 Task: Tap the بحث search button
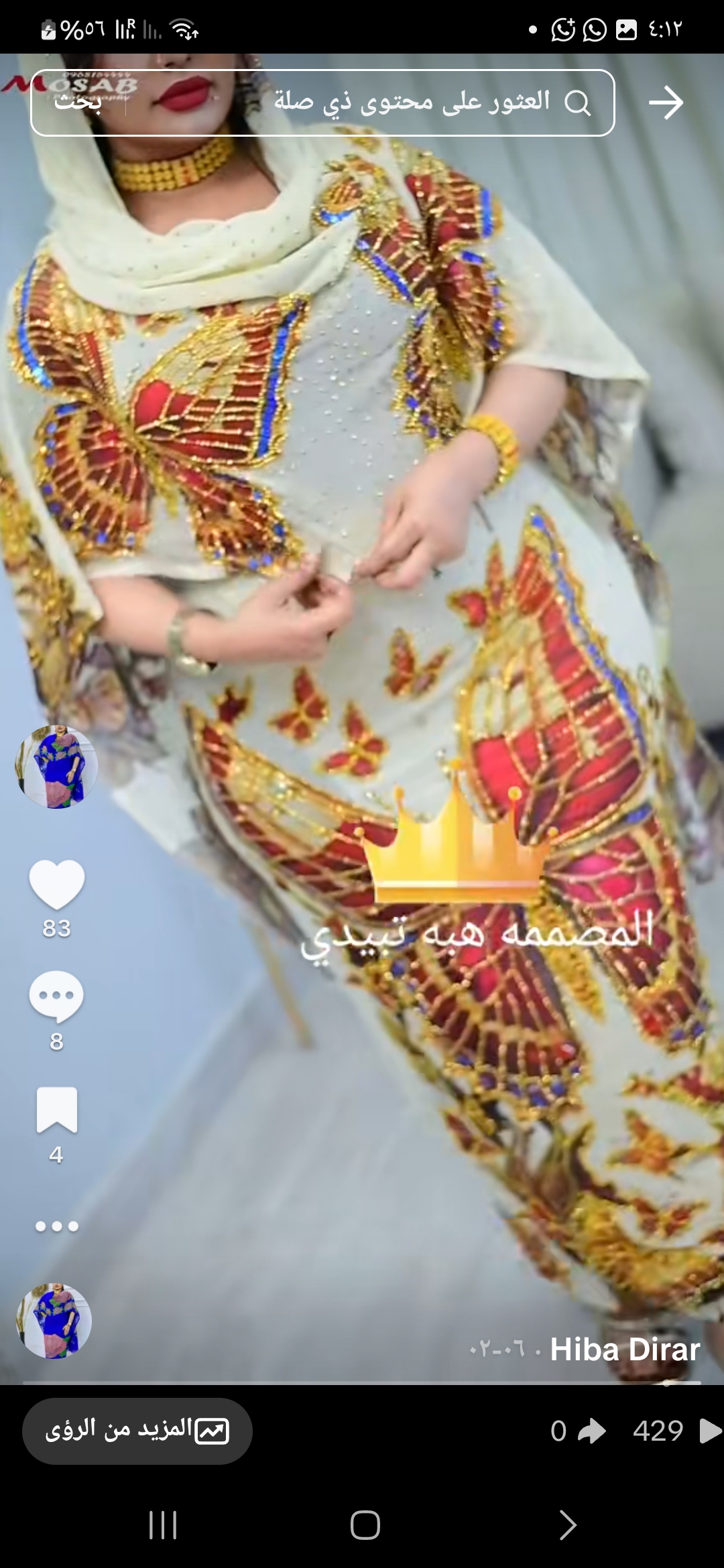[78, 103]
